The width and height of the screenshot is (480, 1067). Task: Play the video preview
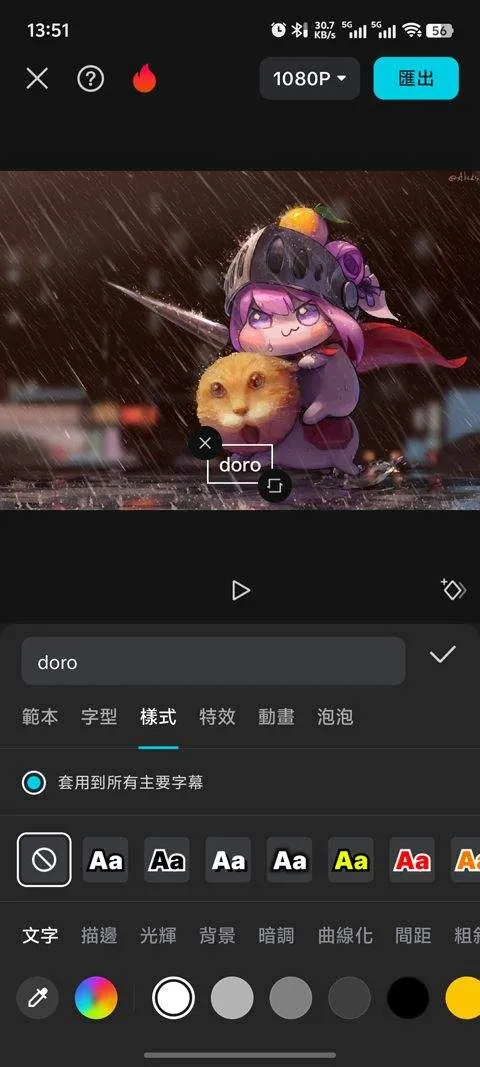click(240, 590)
